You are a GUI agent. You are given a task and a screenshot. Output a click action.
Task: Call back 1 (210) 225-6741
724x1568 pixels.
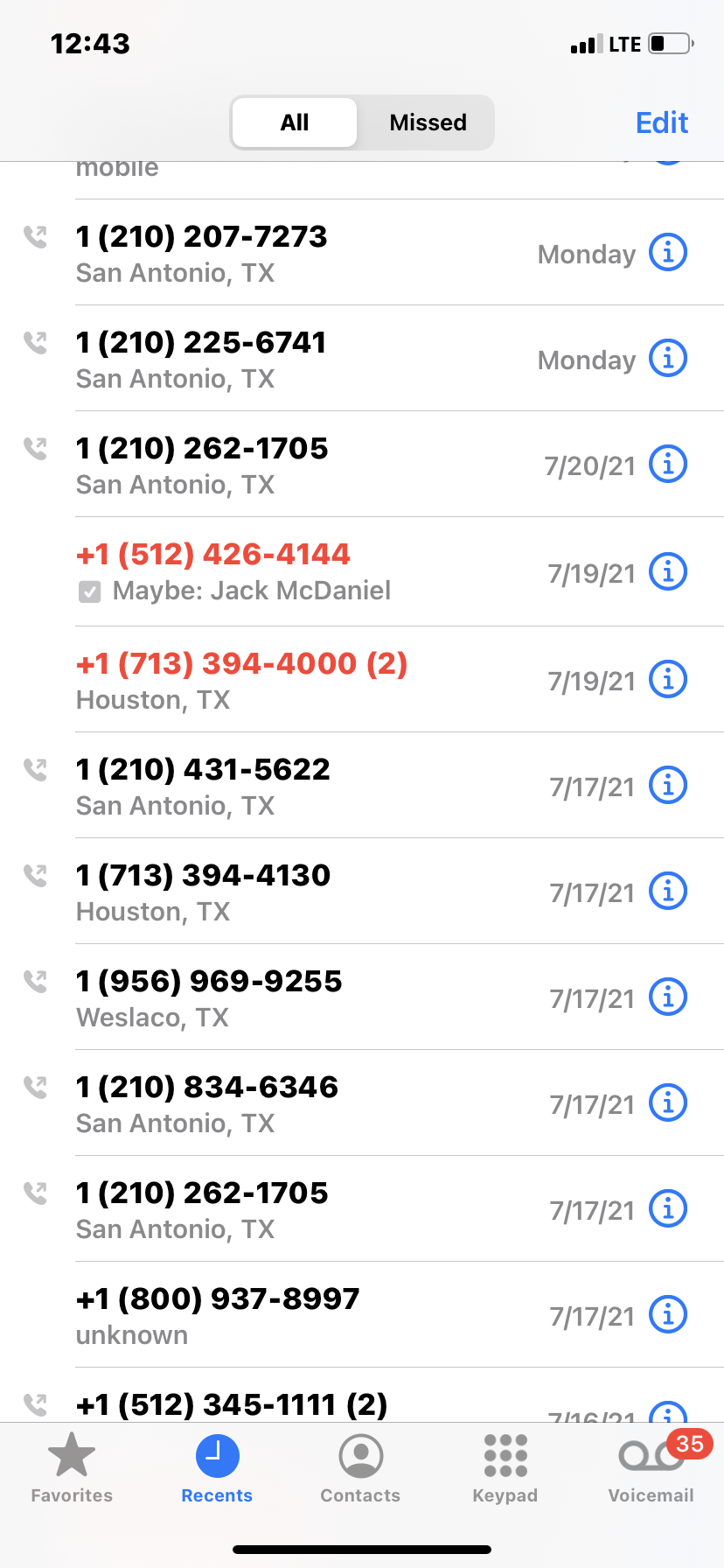tap(362, 358)
